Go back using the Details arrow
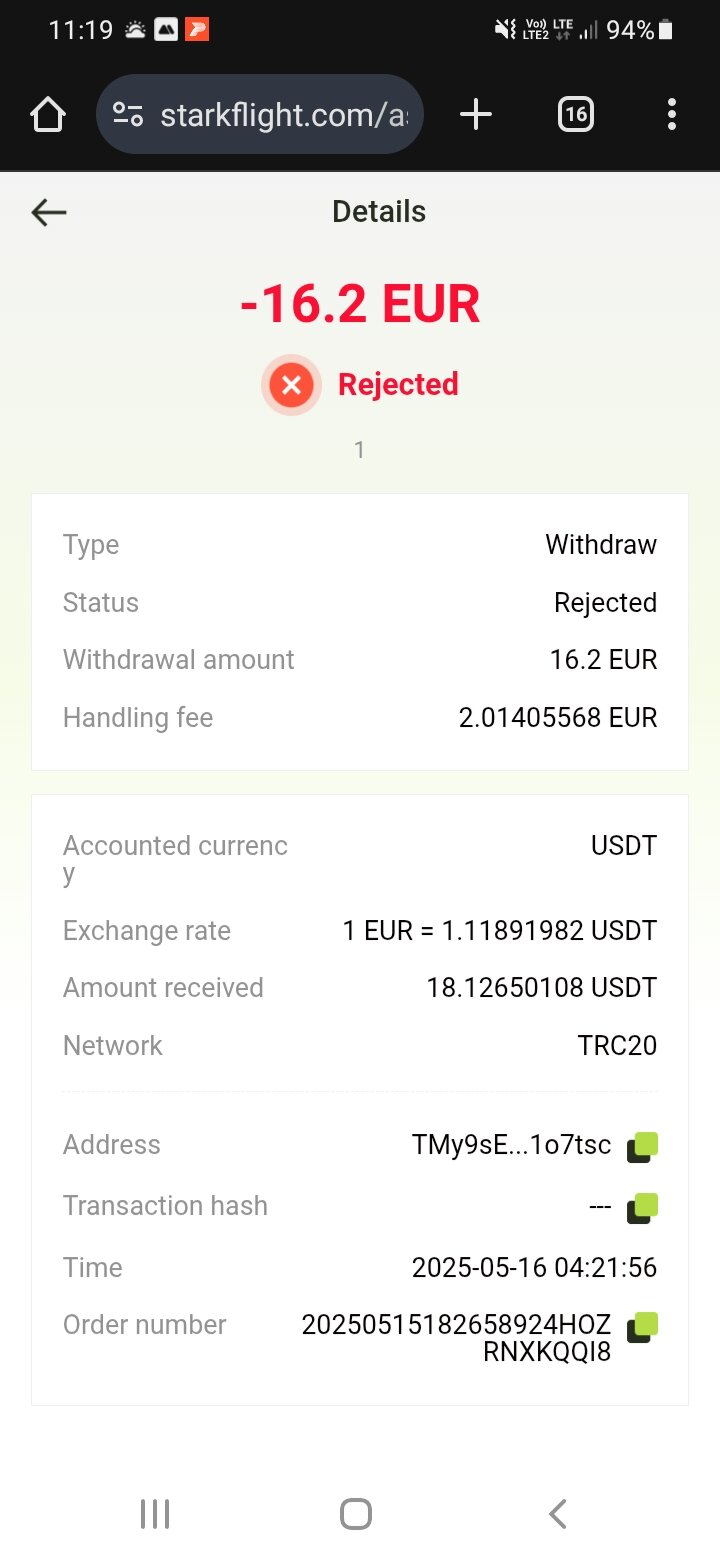Screen dimensions: 720x1560 coord(48,212)
